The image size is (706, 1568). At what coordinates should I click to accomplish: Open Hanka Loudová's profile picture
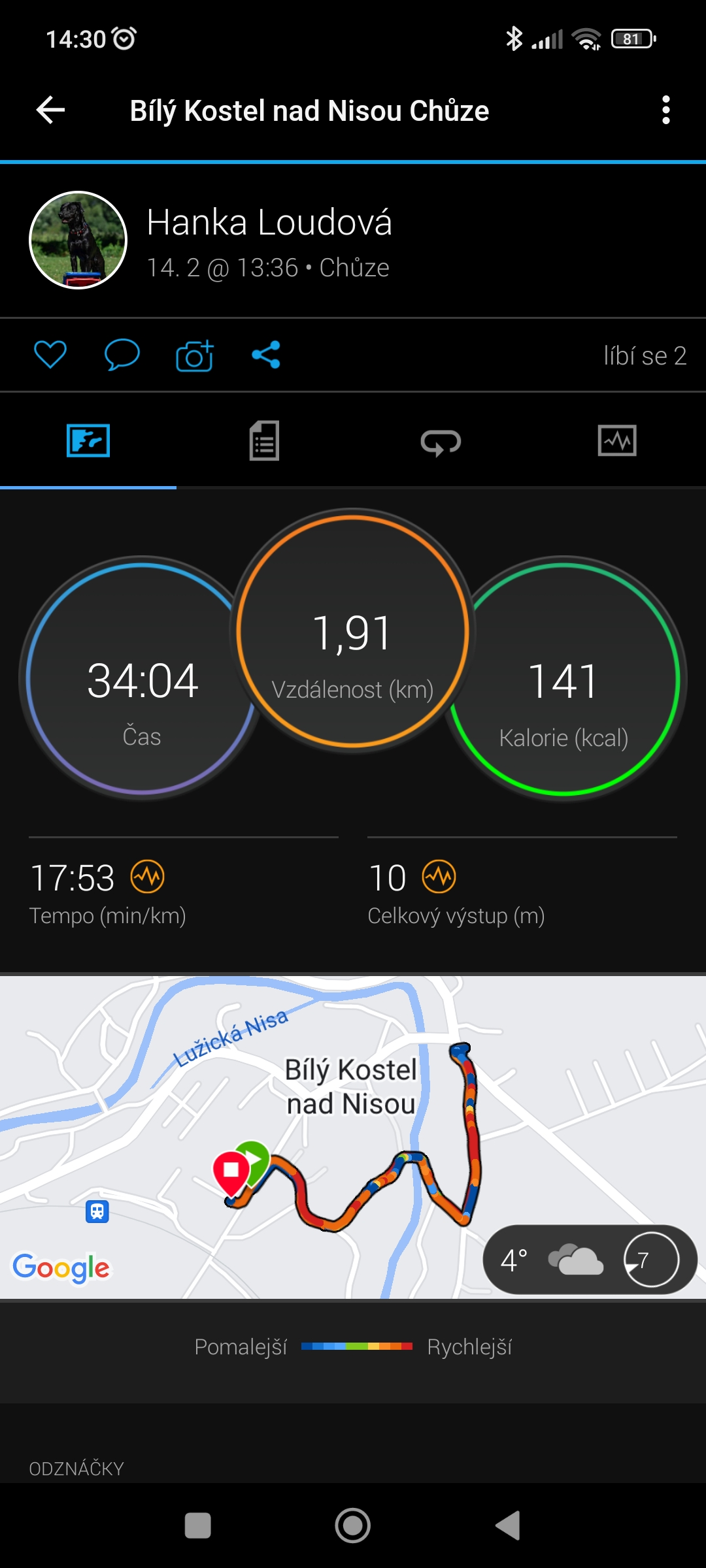[x=78, y=240]
